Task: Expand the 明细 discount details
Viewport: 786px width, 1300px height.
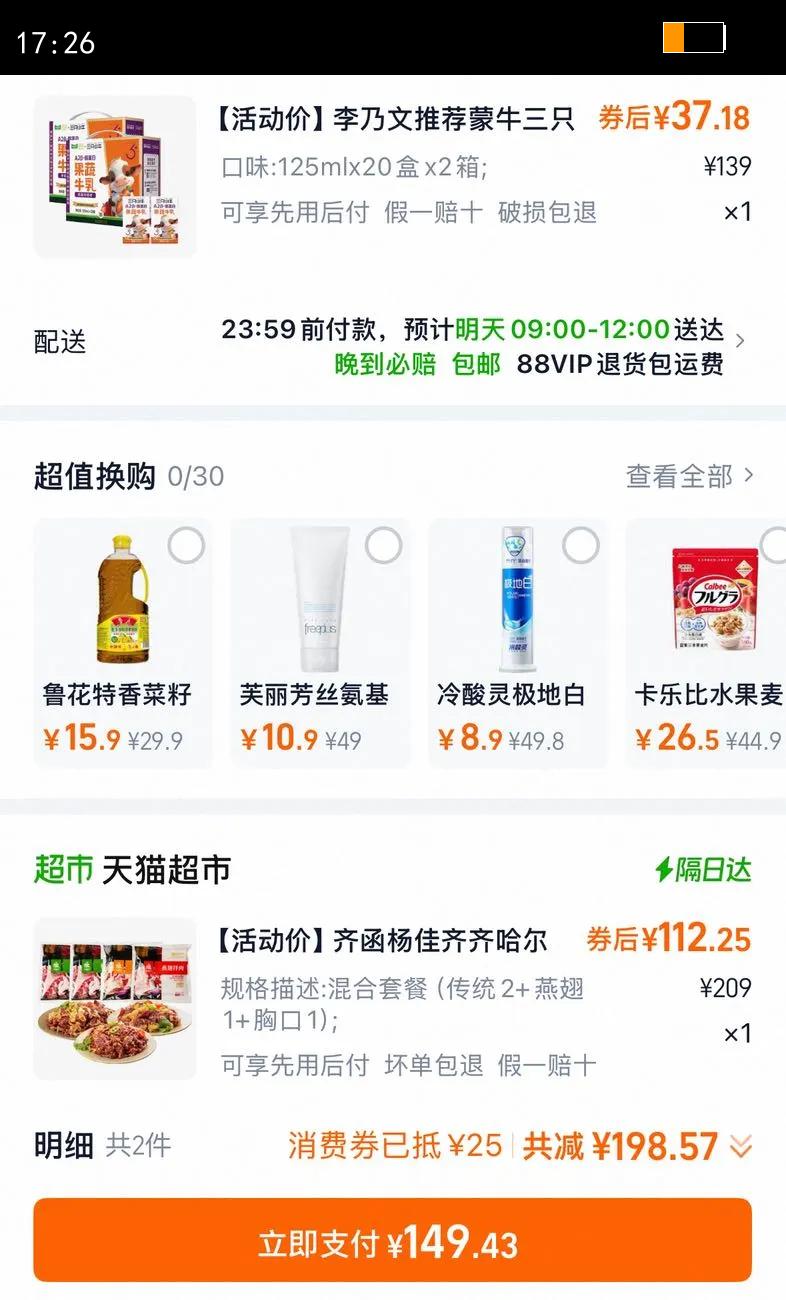Action: (740, 1146)
